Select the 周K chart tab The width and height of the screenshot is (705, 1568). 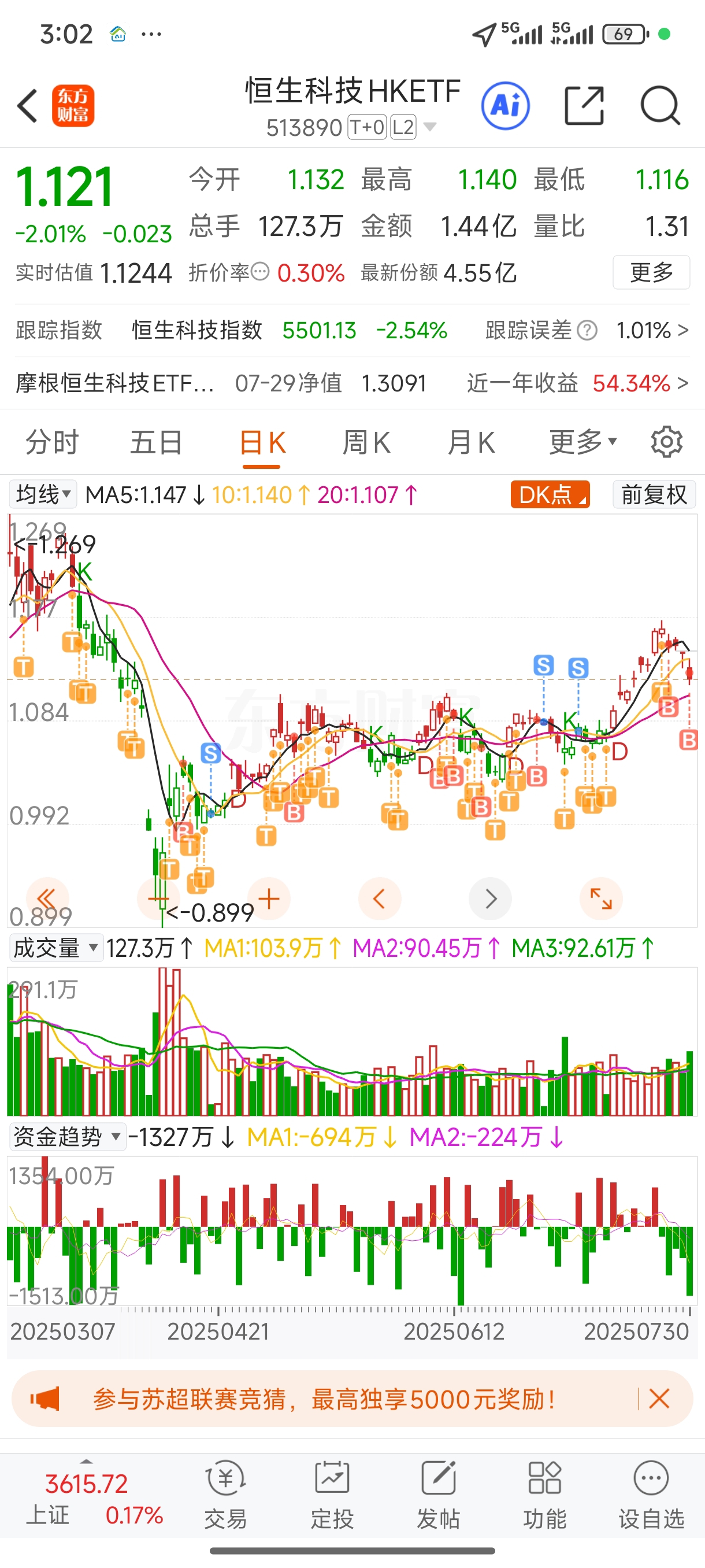366,442
